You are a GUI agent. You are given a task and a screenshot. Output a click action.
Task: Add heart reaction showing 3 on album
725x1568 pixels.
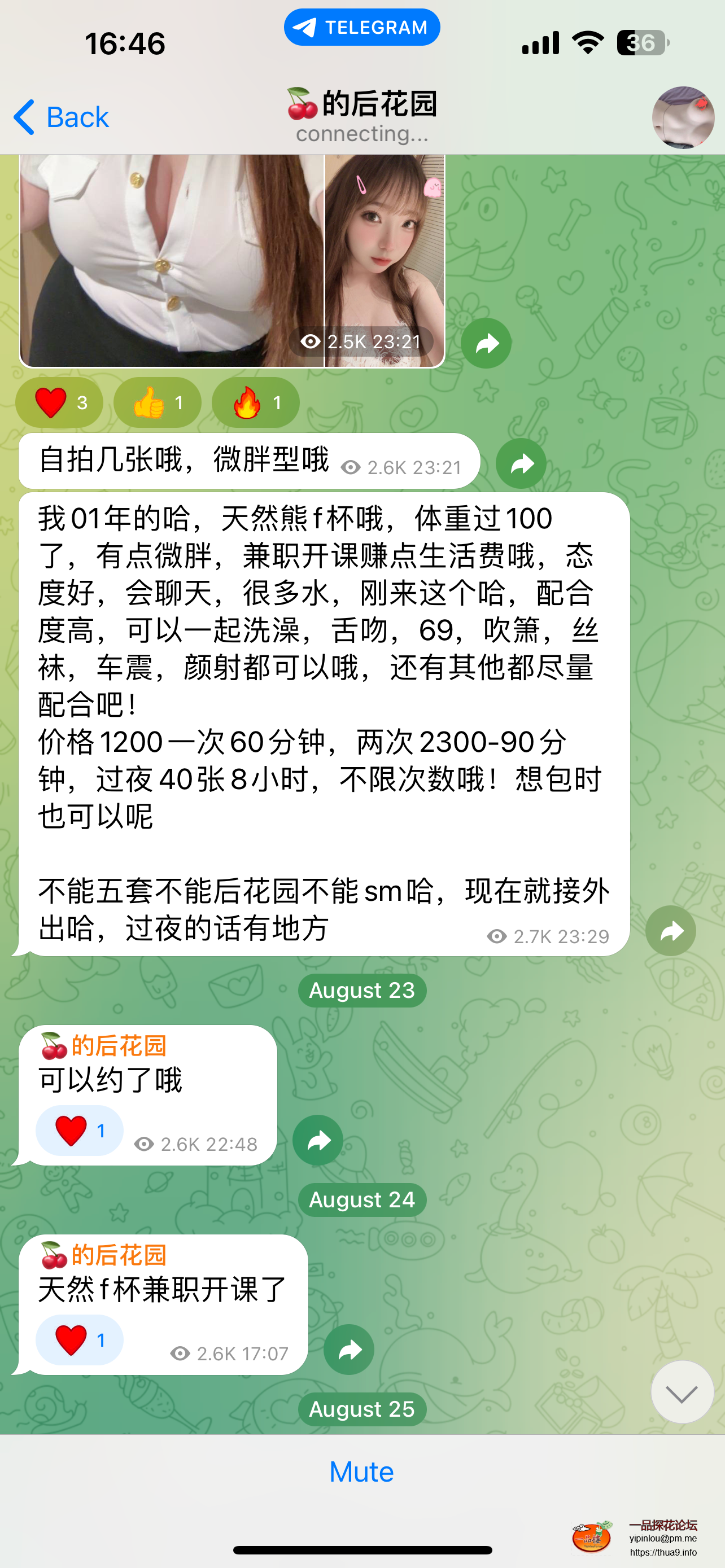(59, 402)
